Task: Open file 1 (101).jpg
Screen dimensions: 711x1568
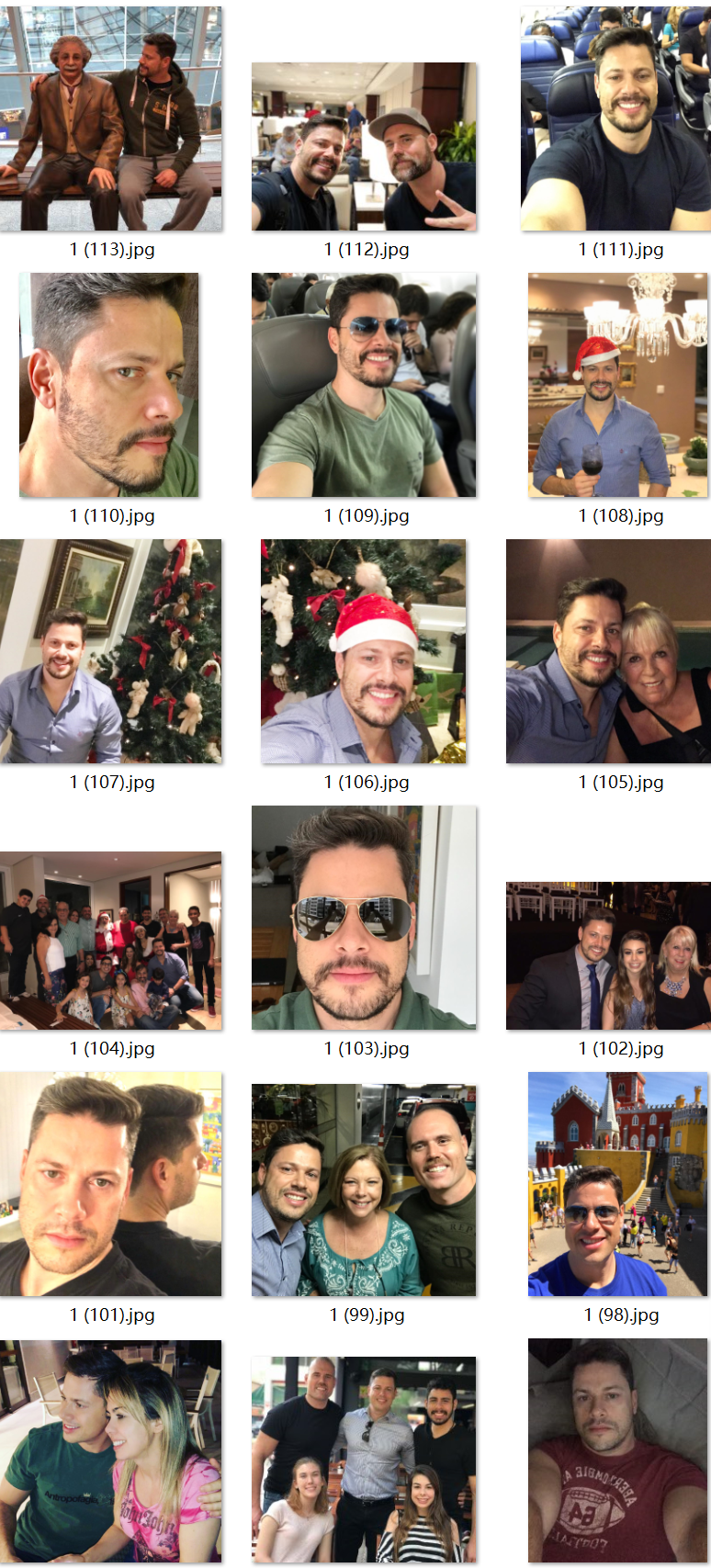Action: [110, 1184]
